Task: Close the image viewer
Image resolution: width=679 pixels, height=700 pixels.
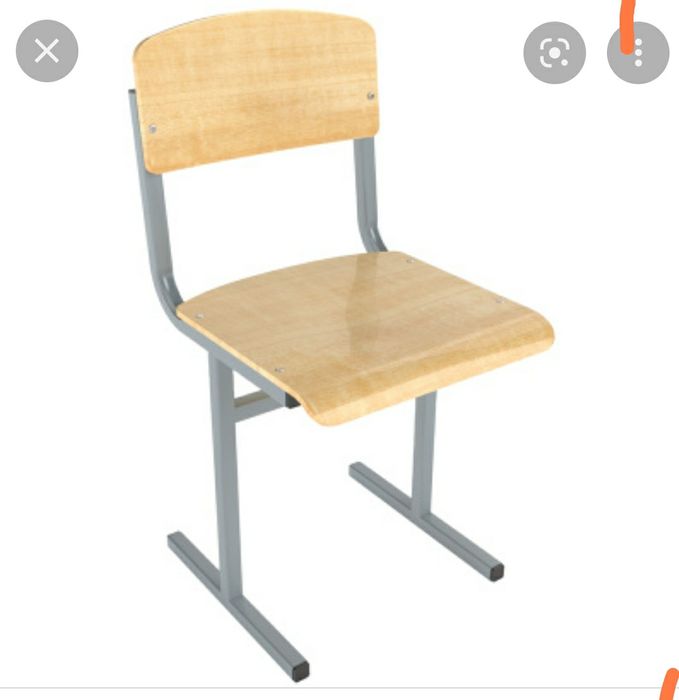Action: pyautogui.click(x=47, y=52)
